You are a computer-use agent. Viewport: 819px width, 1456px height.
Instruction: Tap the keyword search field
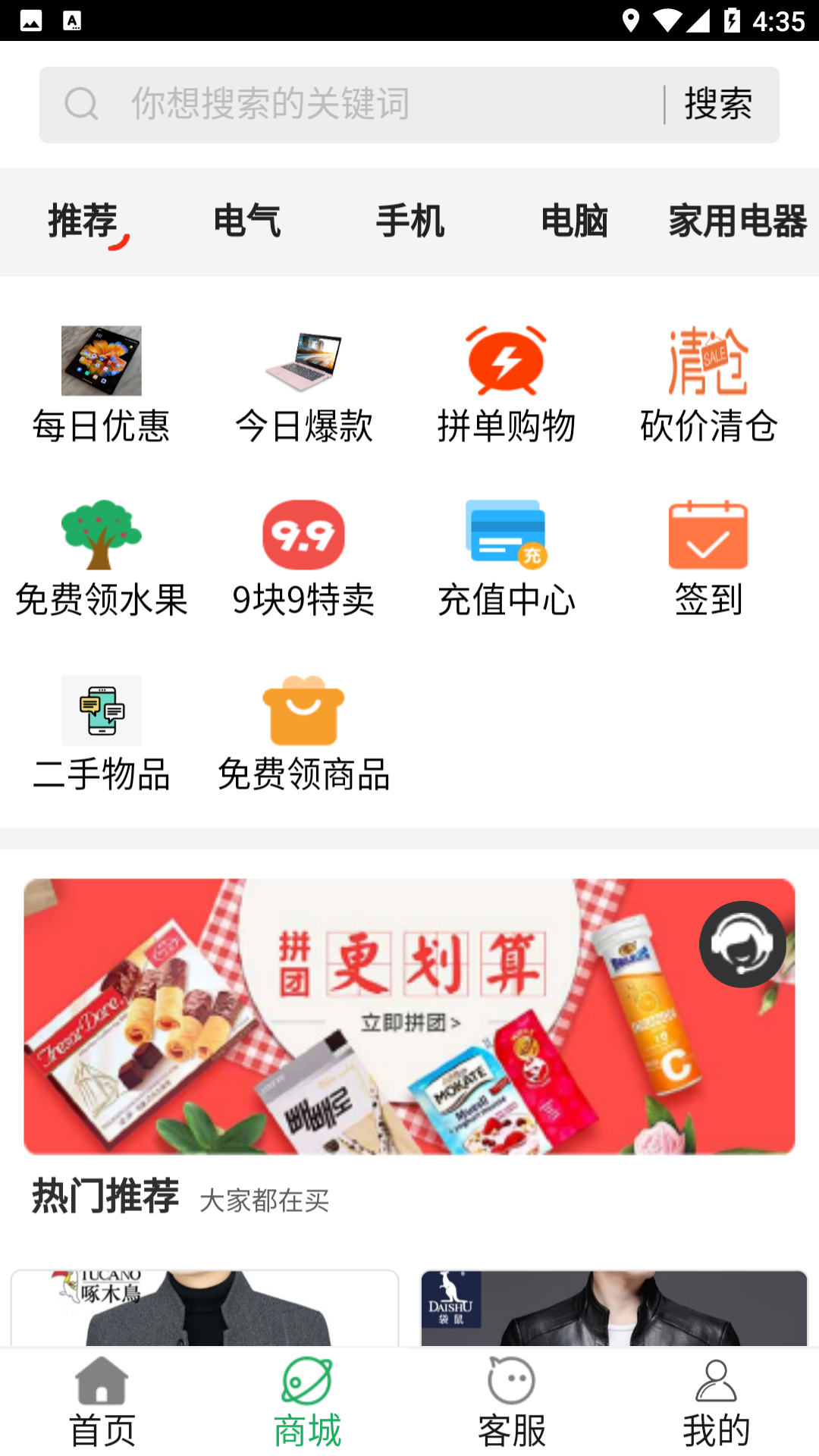[x=379, y=104]
